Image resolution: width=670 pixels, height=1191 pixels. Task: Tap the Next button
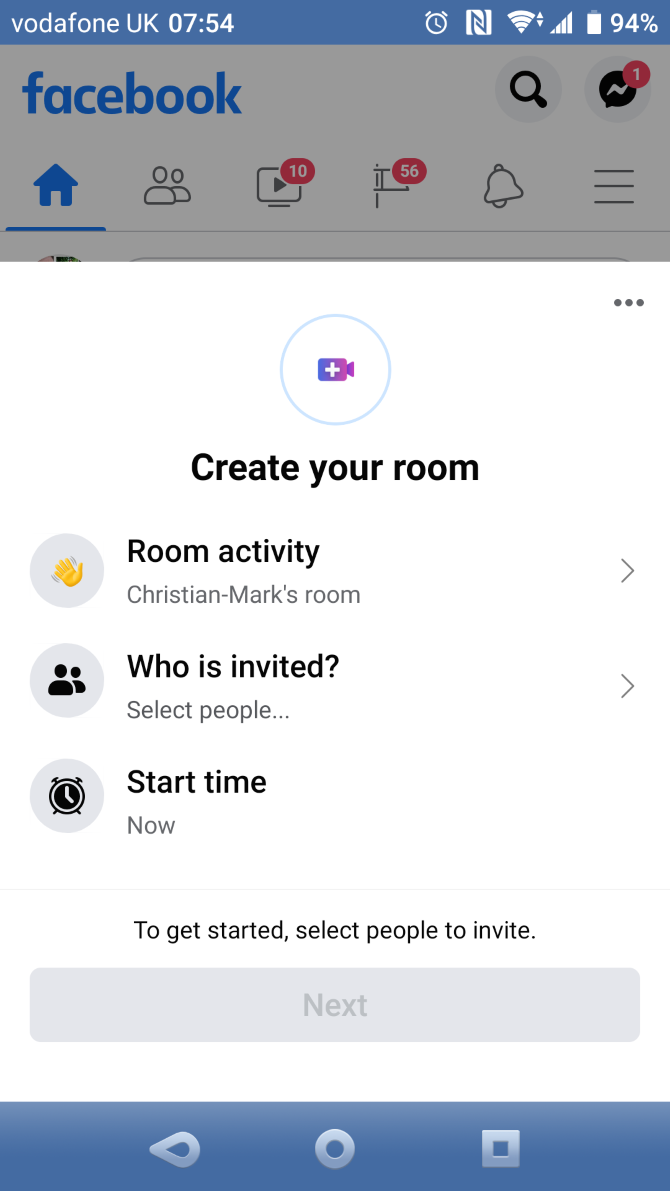coord(334,1005)
